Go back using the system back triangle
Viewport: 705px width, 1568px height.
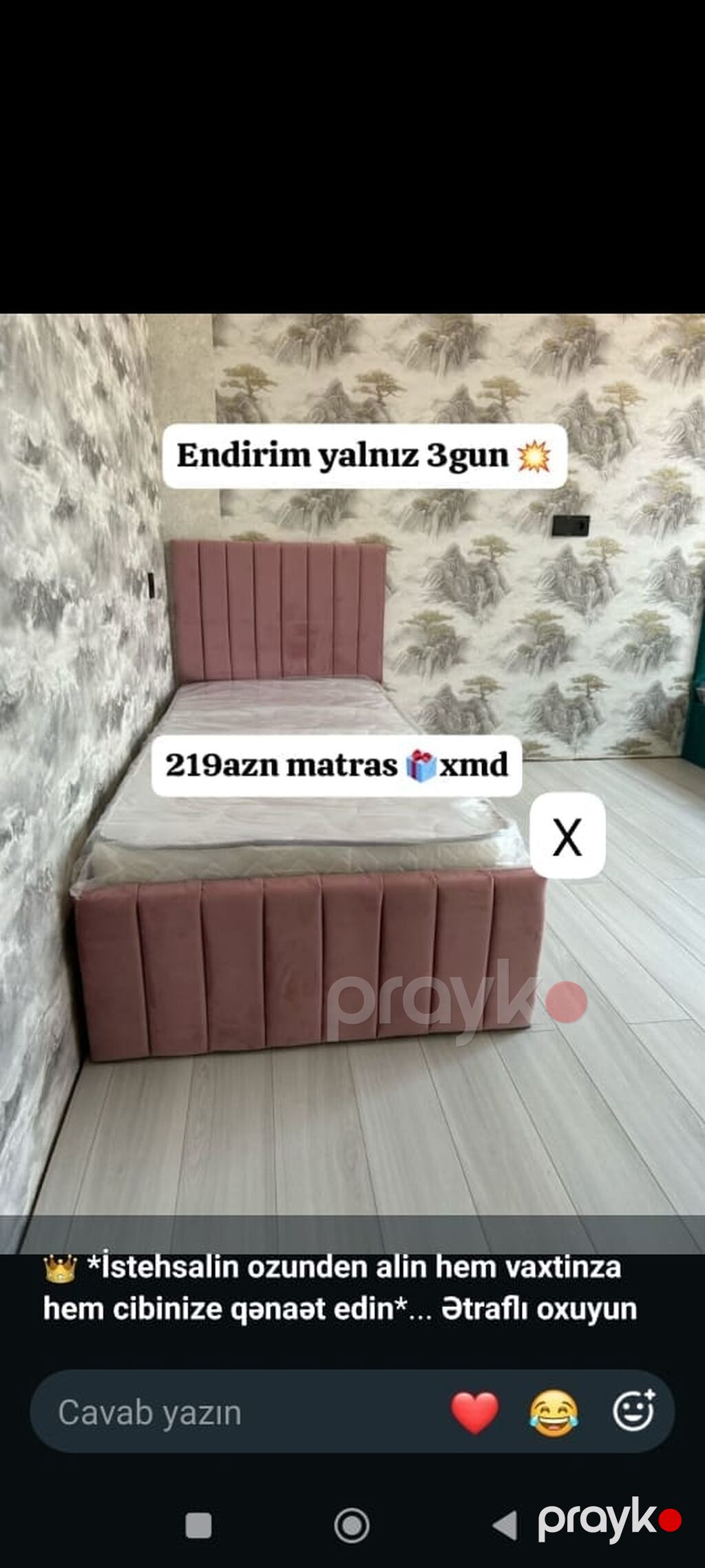click(505, 1525)
